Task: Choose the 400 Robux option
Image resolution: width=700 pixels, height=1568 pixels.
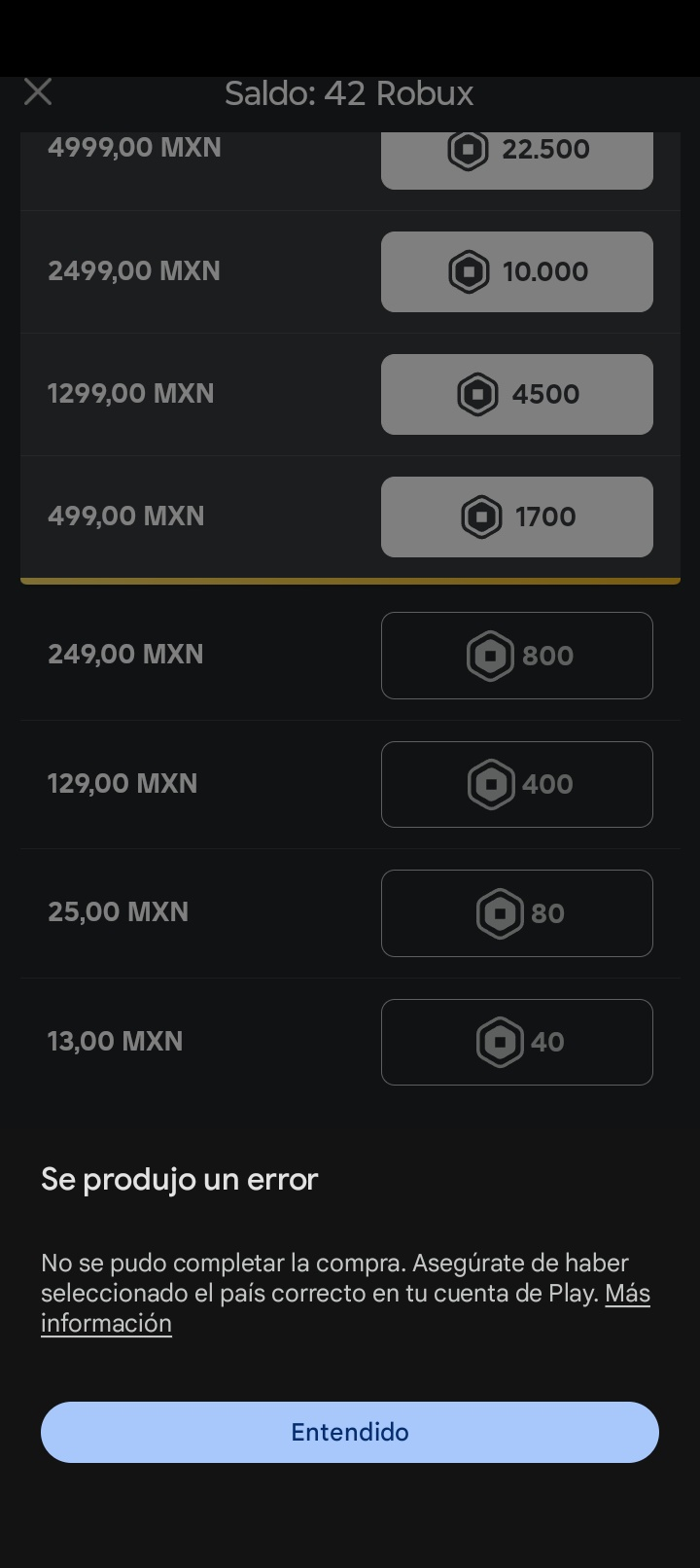Action: point(516,784)
